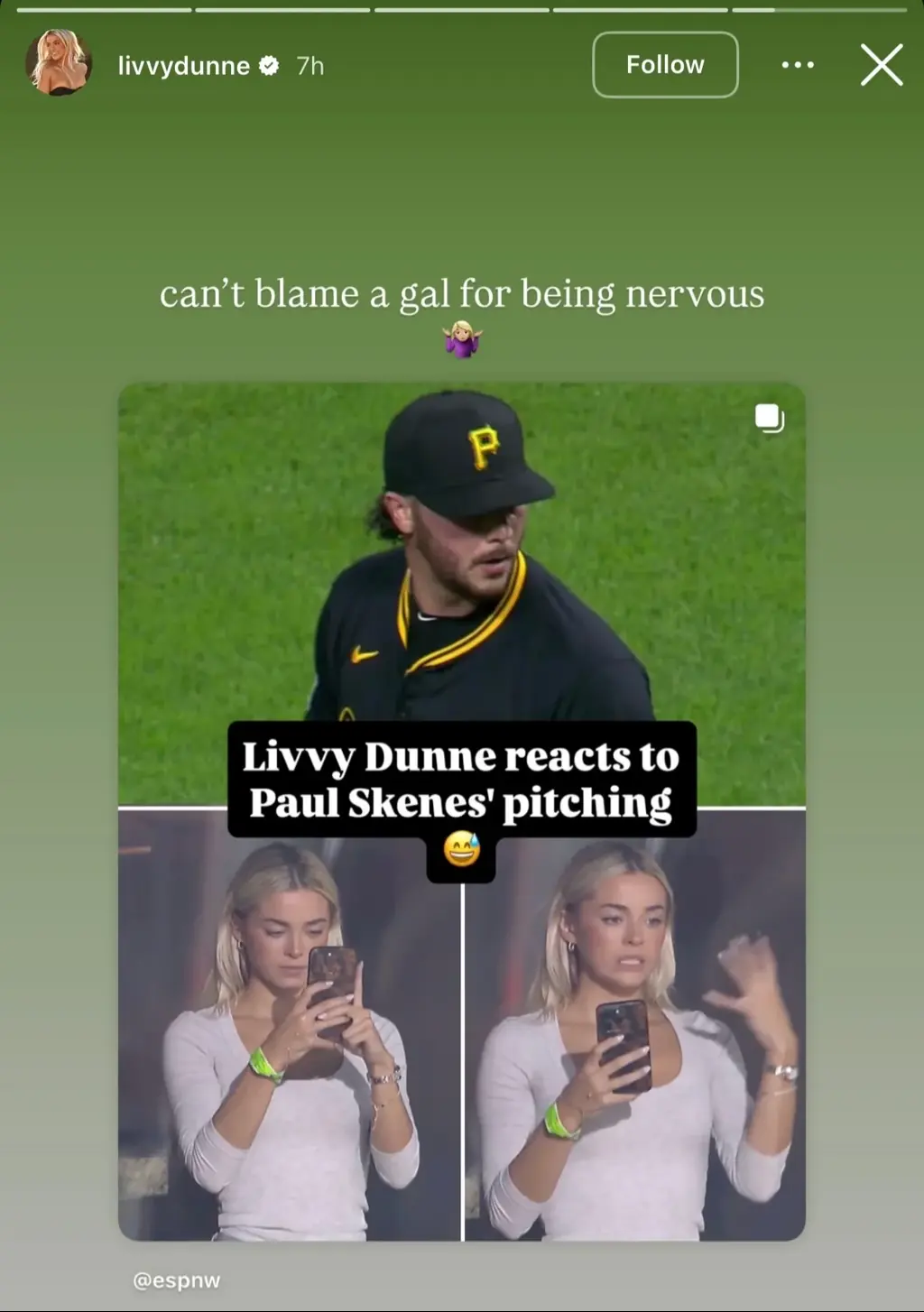Click the username livvydunne
924x1312 pixels.
(x=184, y=64)
